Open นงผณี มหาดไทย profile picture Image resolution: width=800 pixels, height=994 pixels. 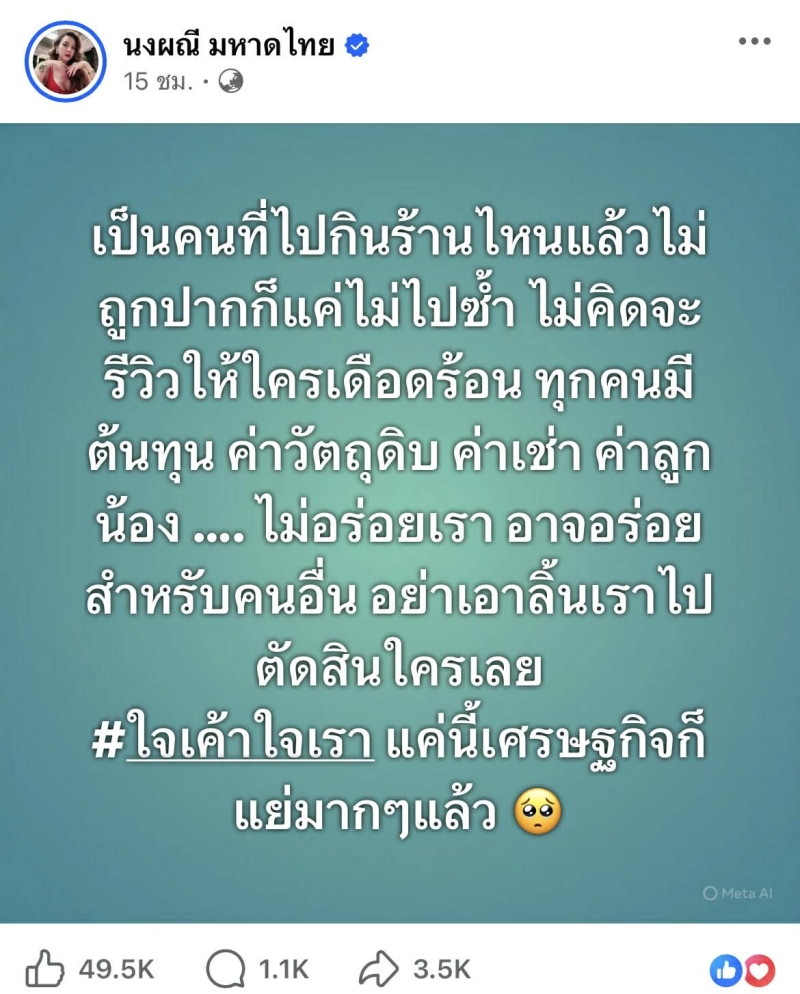coord(66,61)
